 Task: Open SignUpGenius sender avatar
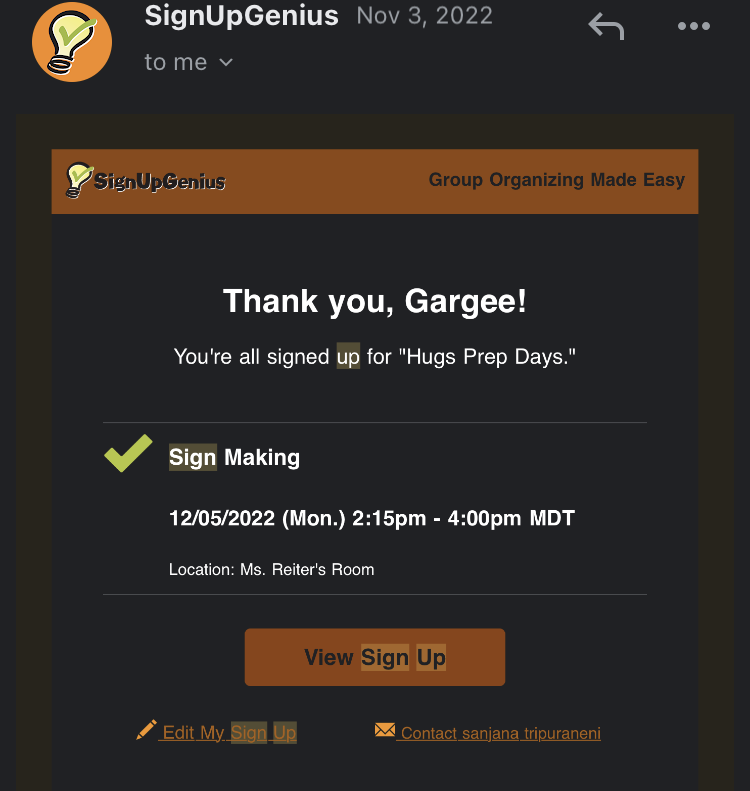[71, 40]
